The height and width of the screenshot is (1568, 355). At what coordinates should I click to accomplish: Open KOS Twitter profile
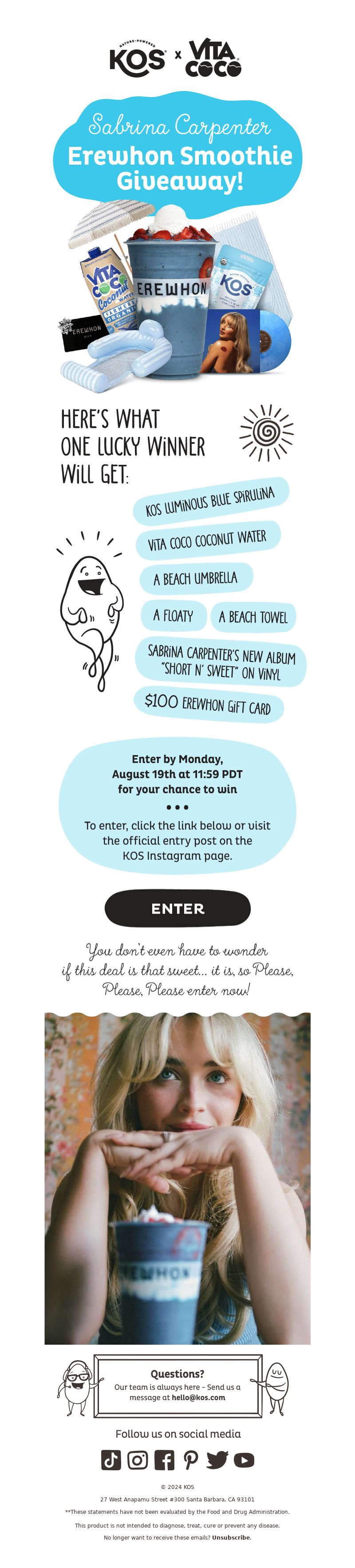tap(217, 1460)
